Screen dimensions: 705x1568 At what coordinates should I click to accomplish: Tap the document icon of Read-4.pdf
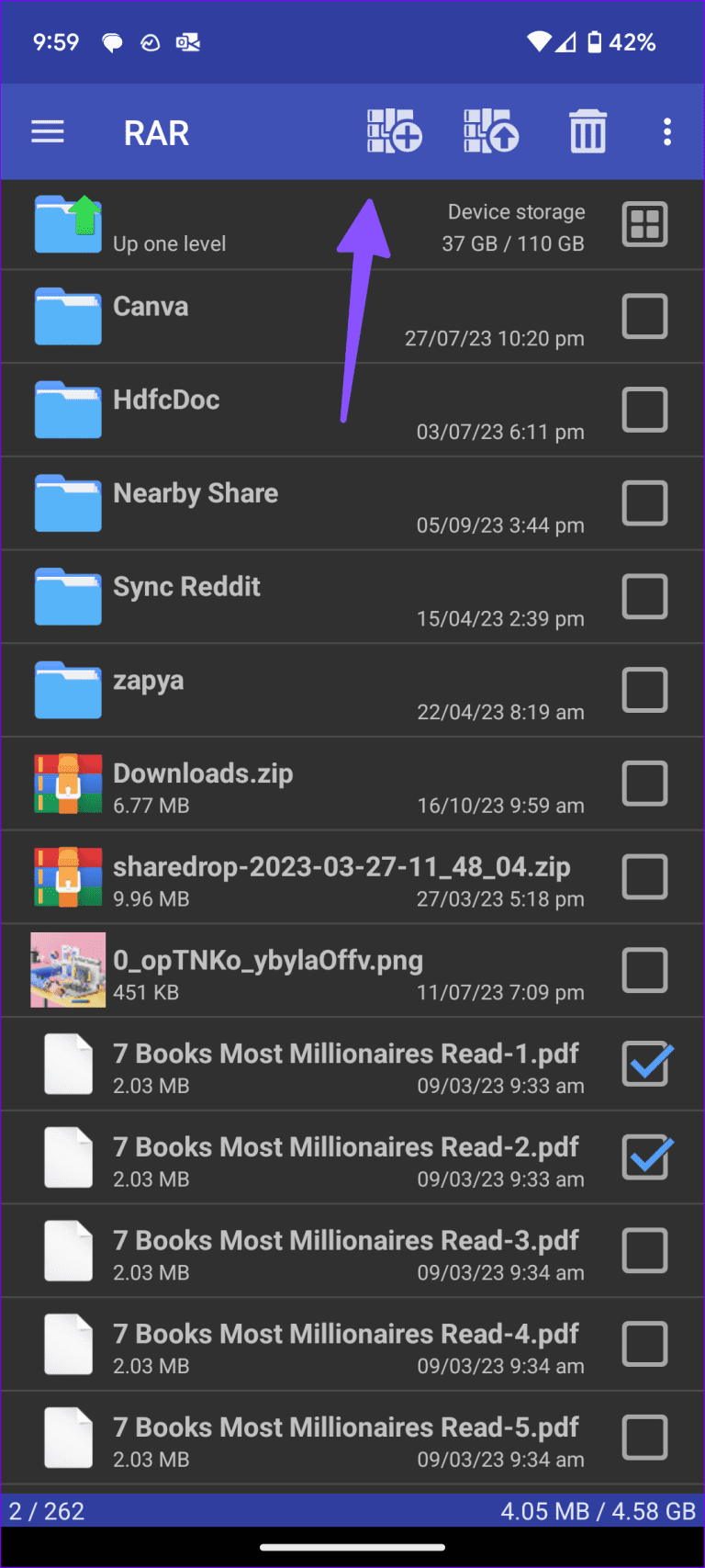pos(68,1344)
